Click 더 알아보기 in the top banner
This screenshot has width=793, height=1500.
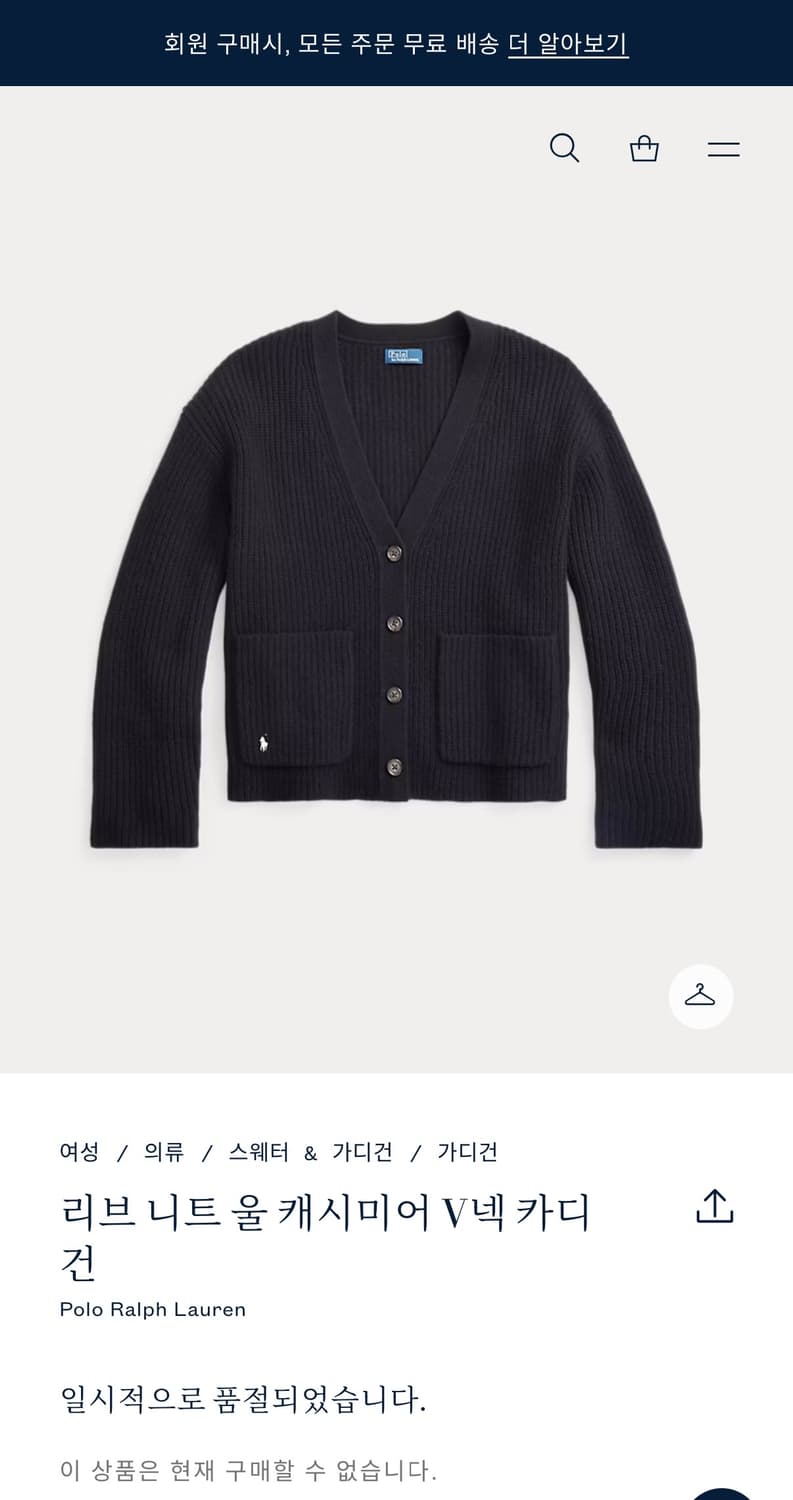pos(567,44)
